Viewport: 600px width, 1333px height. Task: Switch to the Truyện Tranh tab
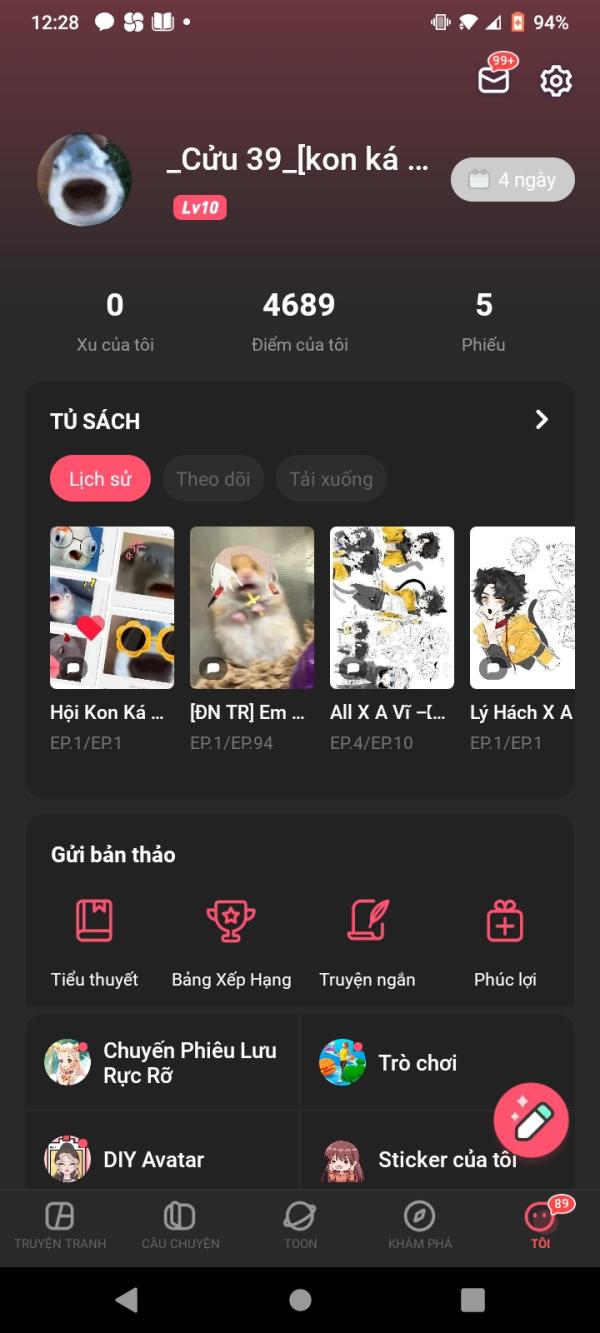click(x=60, y=1226)
